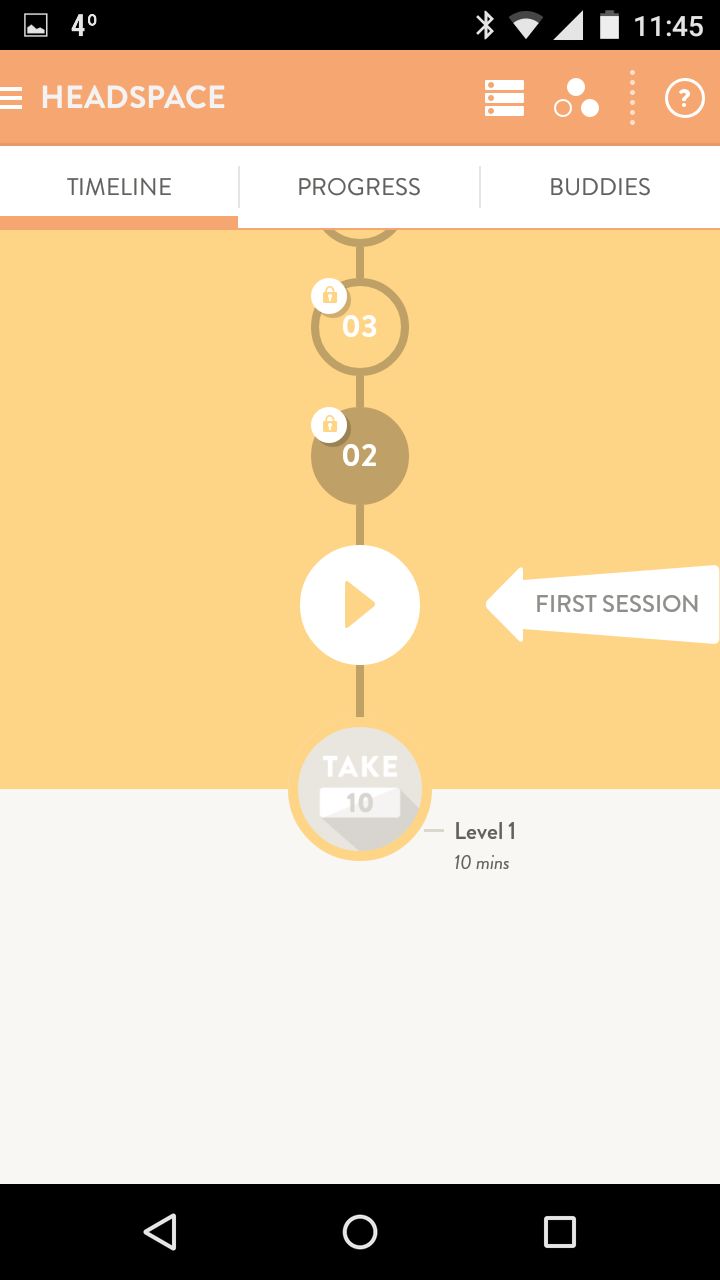Open the hamburger drawer menu
This screenshot has width=720, height=1280.
coord(12,98)
